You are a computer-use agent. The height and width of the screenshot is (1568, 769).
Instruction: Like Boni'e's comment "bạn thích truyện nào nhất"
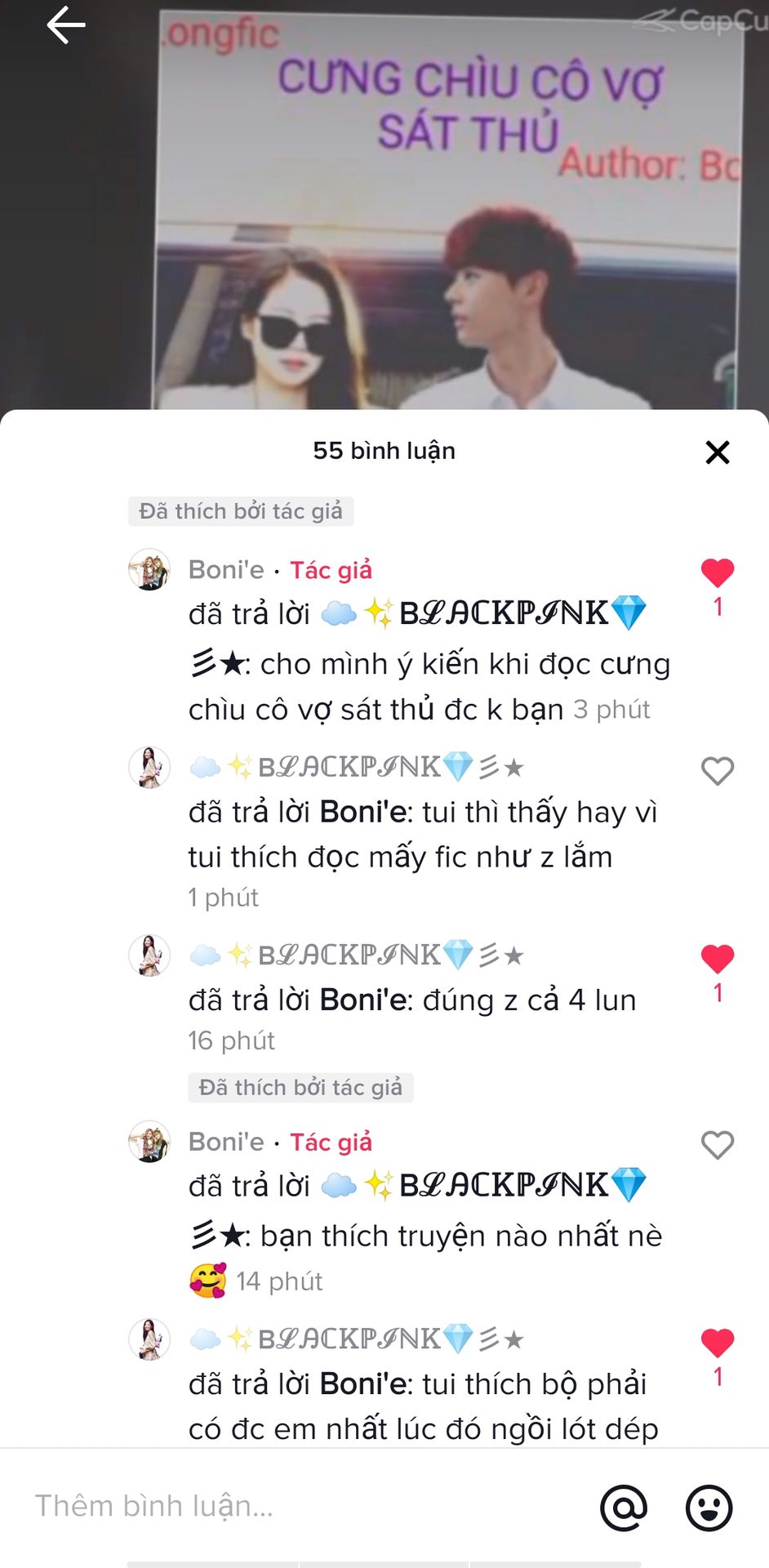(718, 1145)
